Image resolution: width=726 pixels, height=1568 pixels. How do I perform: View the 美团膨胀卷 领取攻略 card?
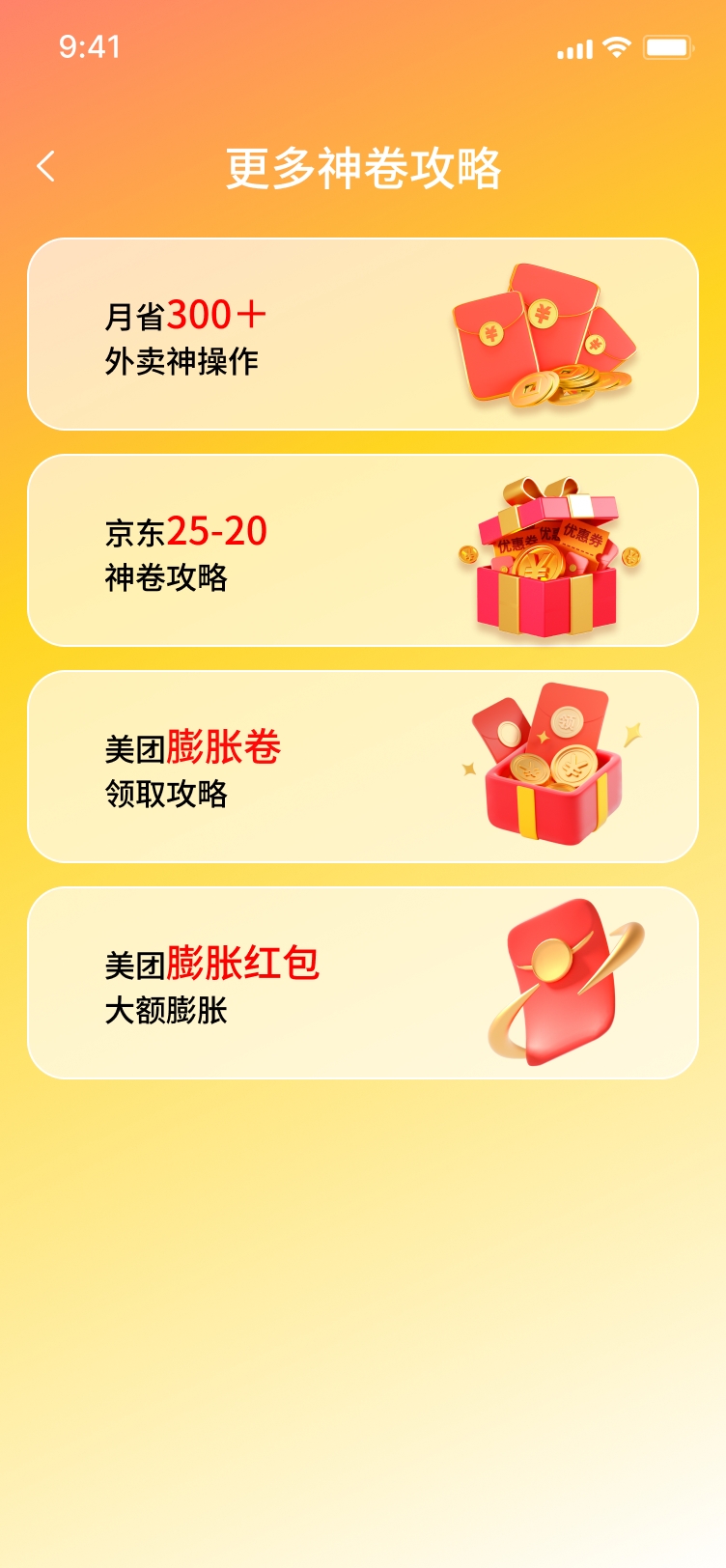pyautogui.click(x=362, y=767)
